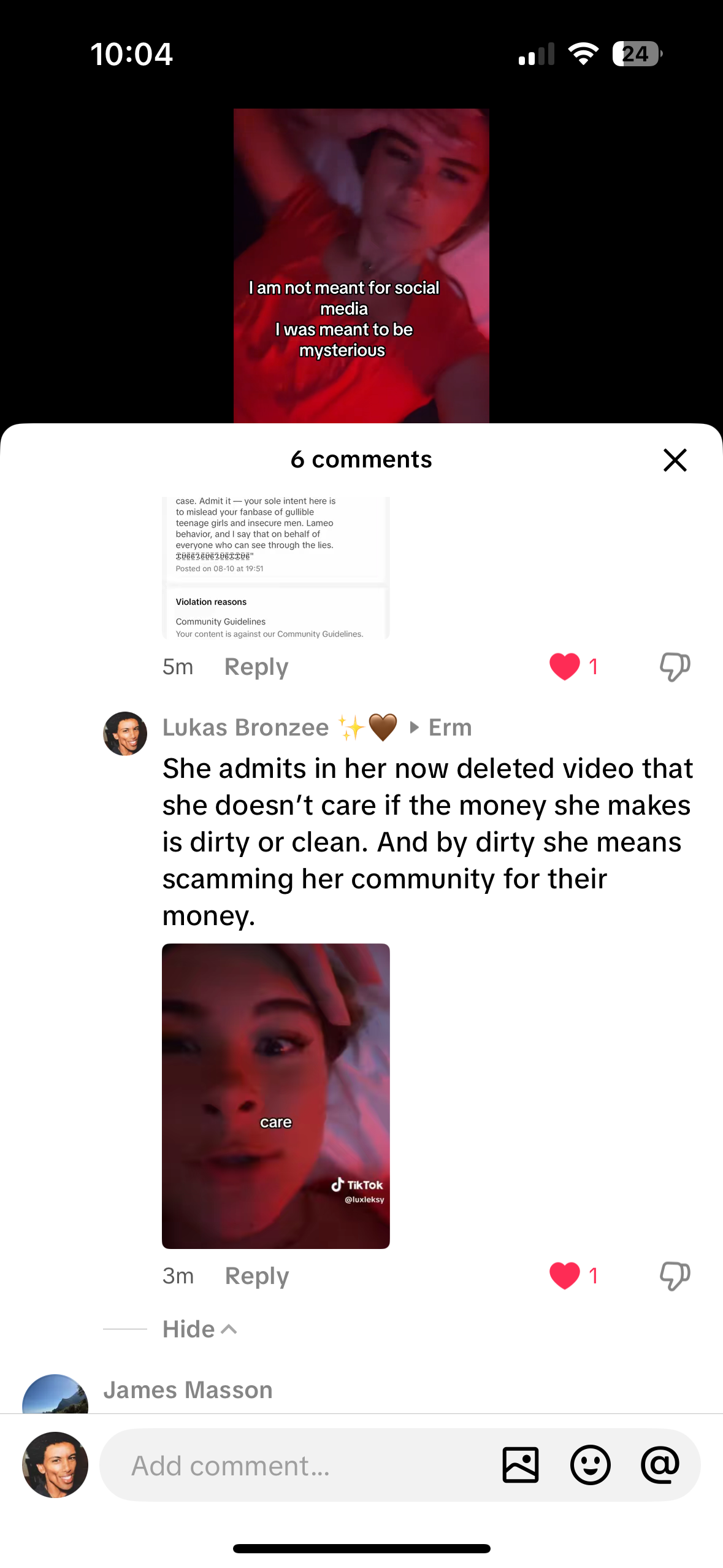This screenshot has width=723, height=1568.
Task: Attach a photo to the comment
Action: click(521, 1466)
